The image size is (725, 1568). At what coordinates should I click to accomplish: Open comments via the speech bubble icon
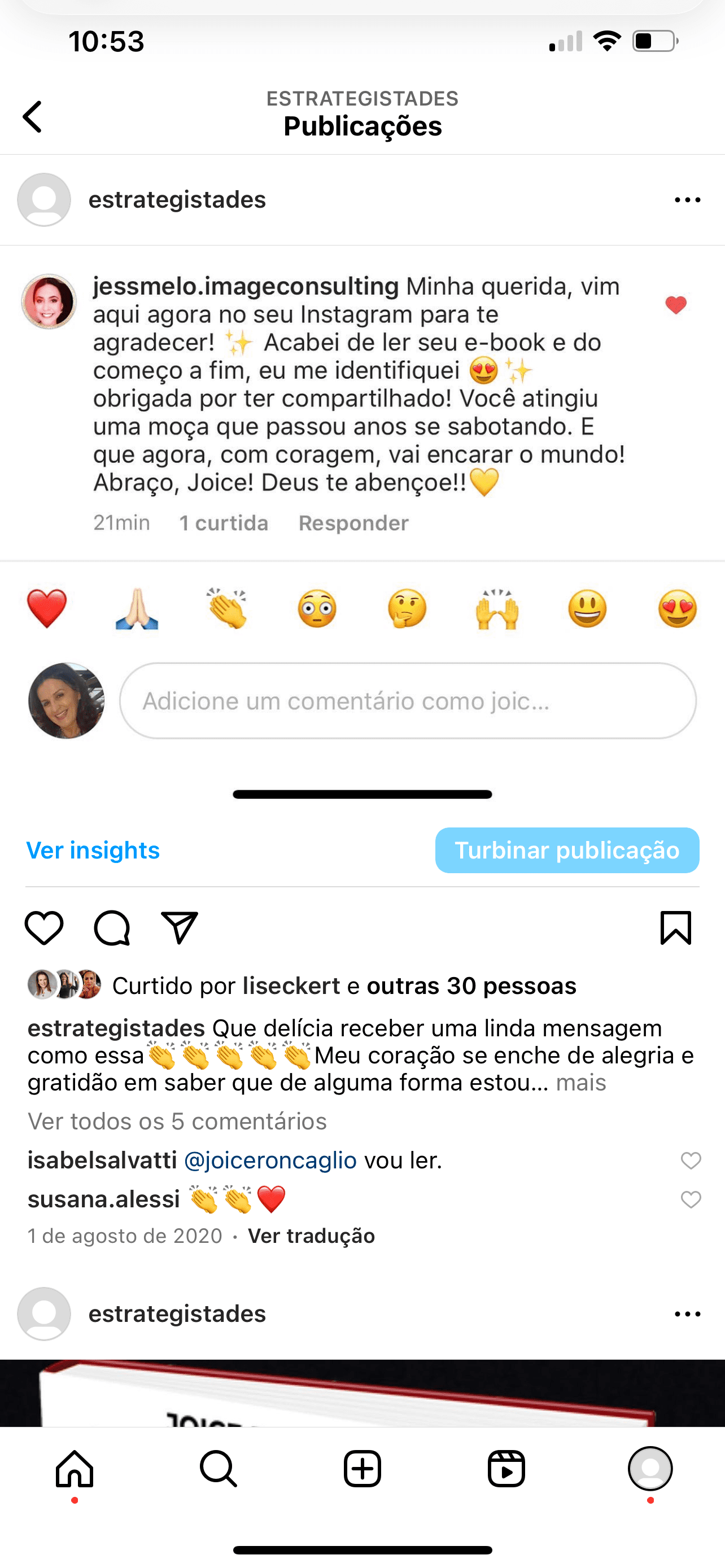click(112, 928)
